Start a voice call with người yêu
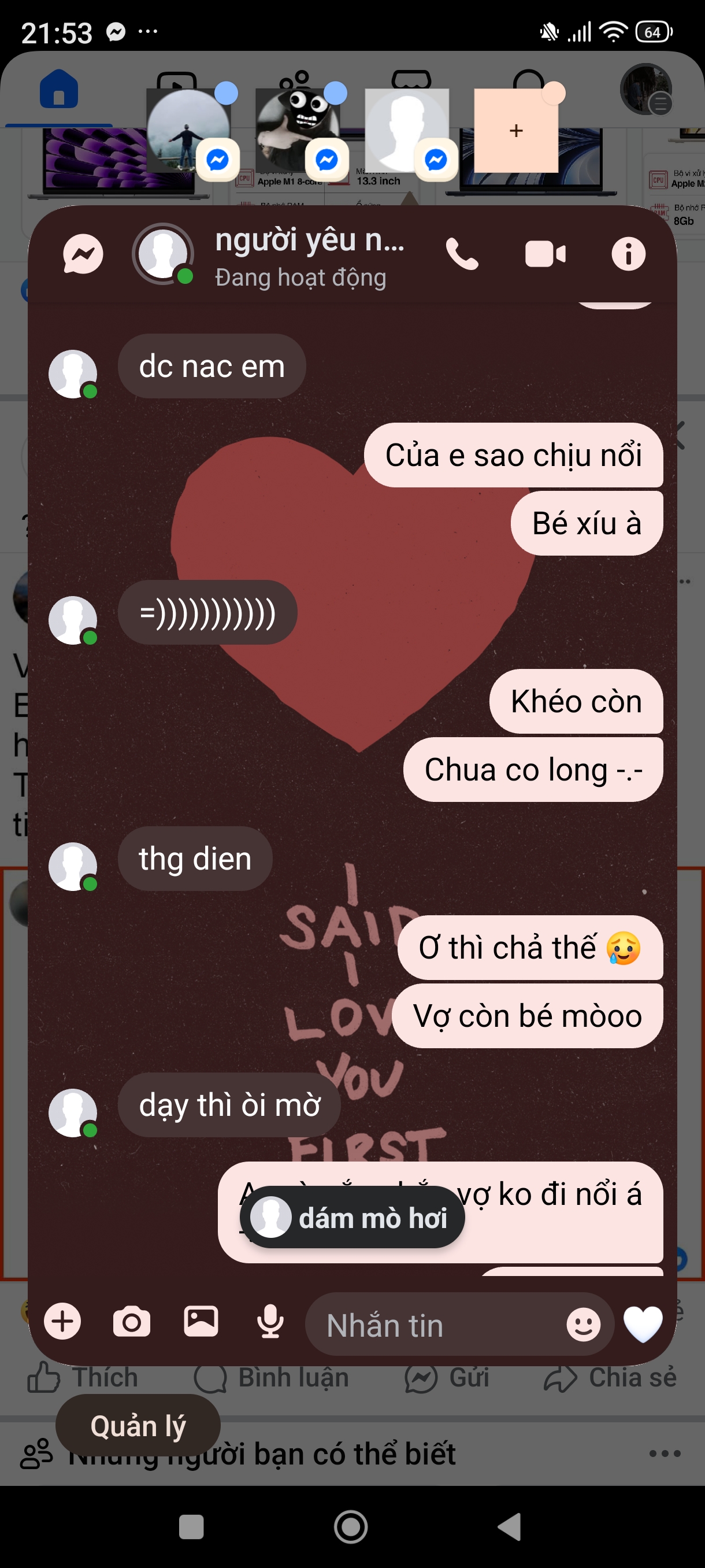The image size is (705, 1568). point(462,254)
